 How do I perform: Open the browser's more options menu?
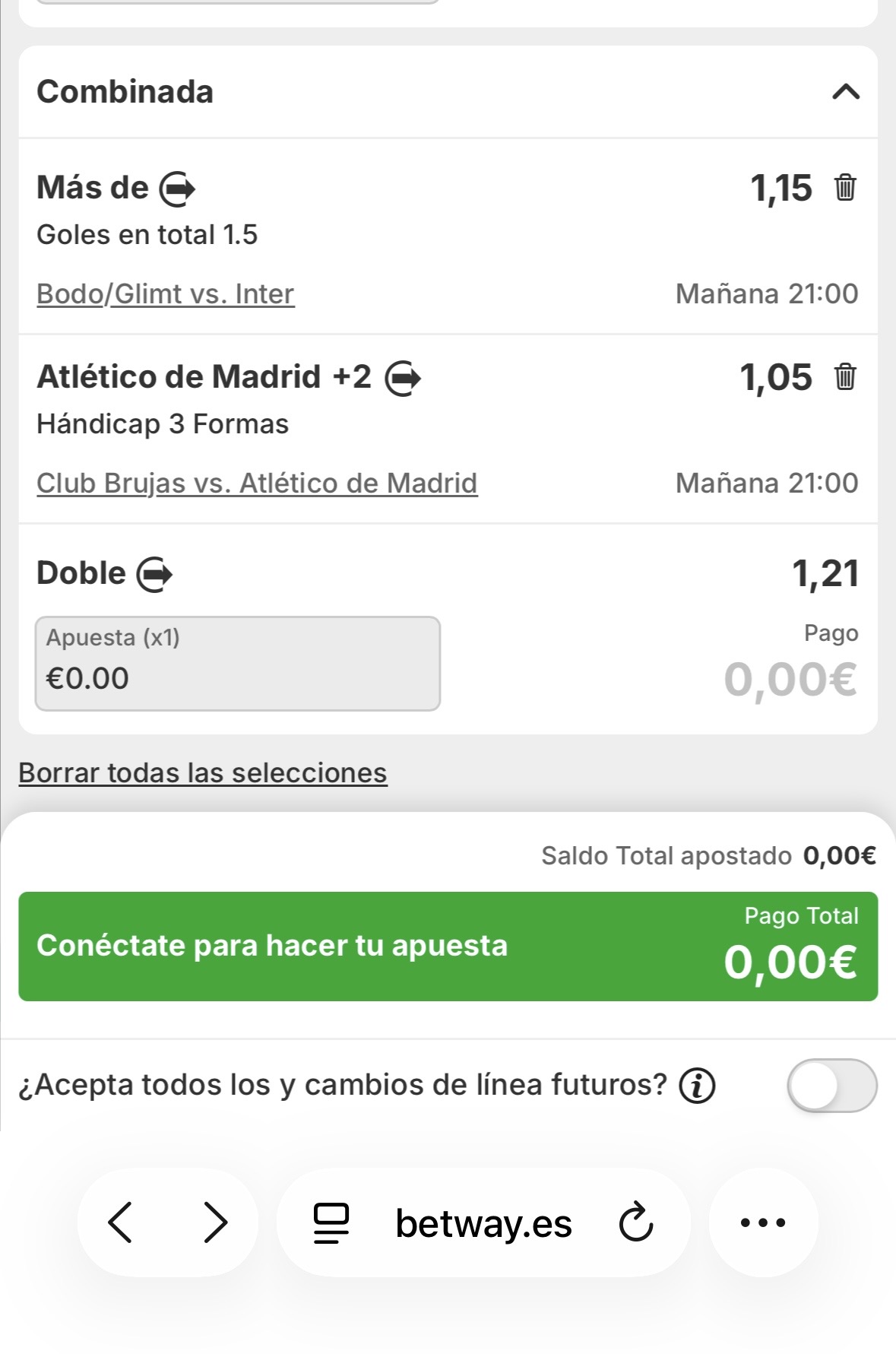pyautogui.click(x=763, y=1222)
